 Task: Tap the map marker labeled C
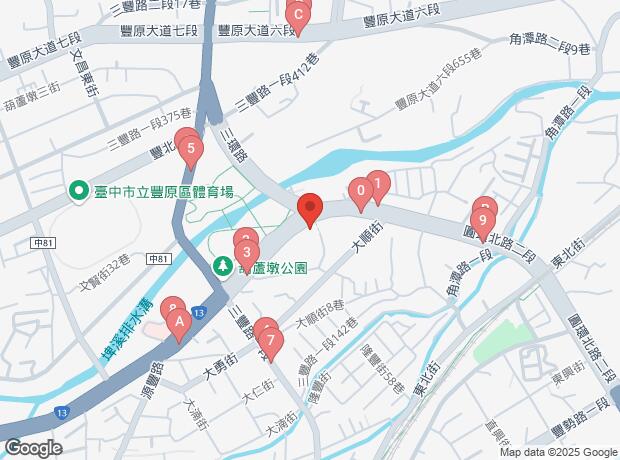(297, 15)
